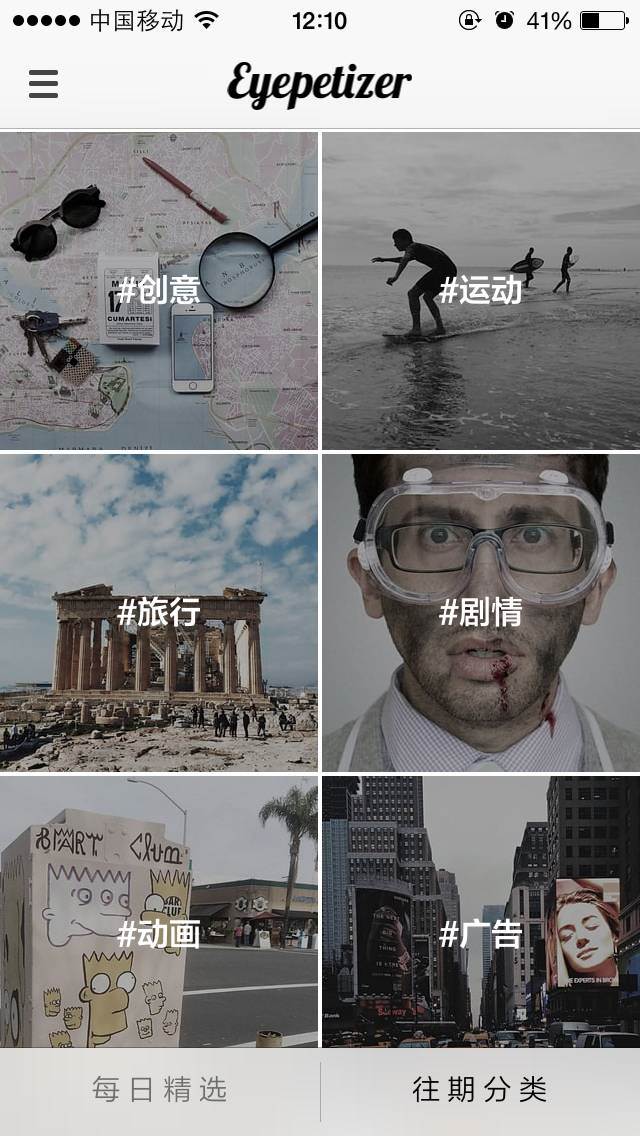Browse the #剧情 category

pyautogui.click(x=481, y=612)
